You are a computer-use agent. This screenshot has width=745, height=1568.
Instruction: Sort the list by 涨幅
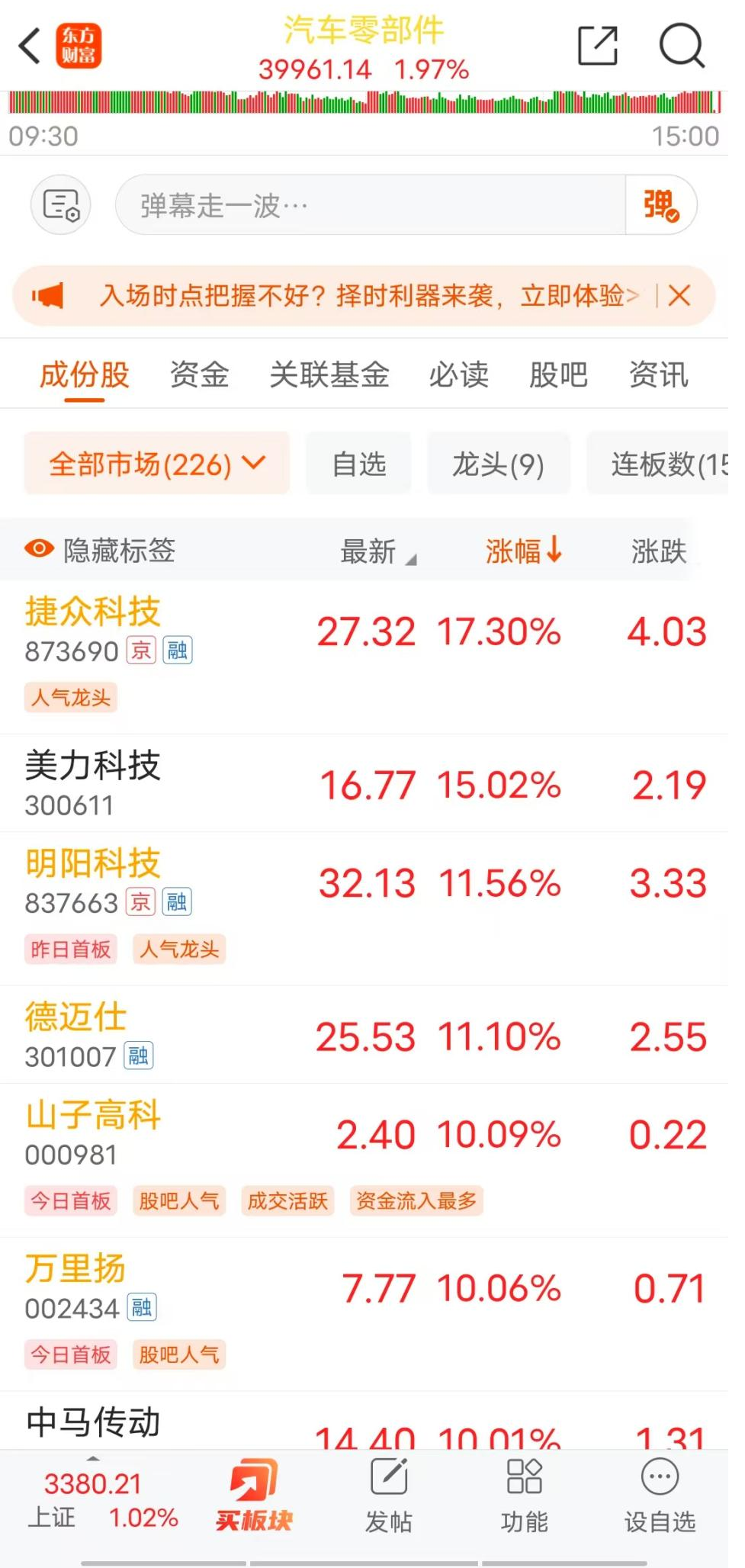coord(523,550)
